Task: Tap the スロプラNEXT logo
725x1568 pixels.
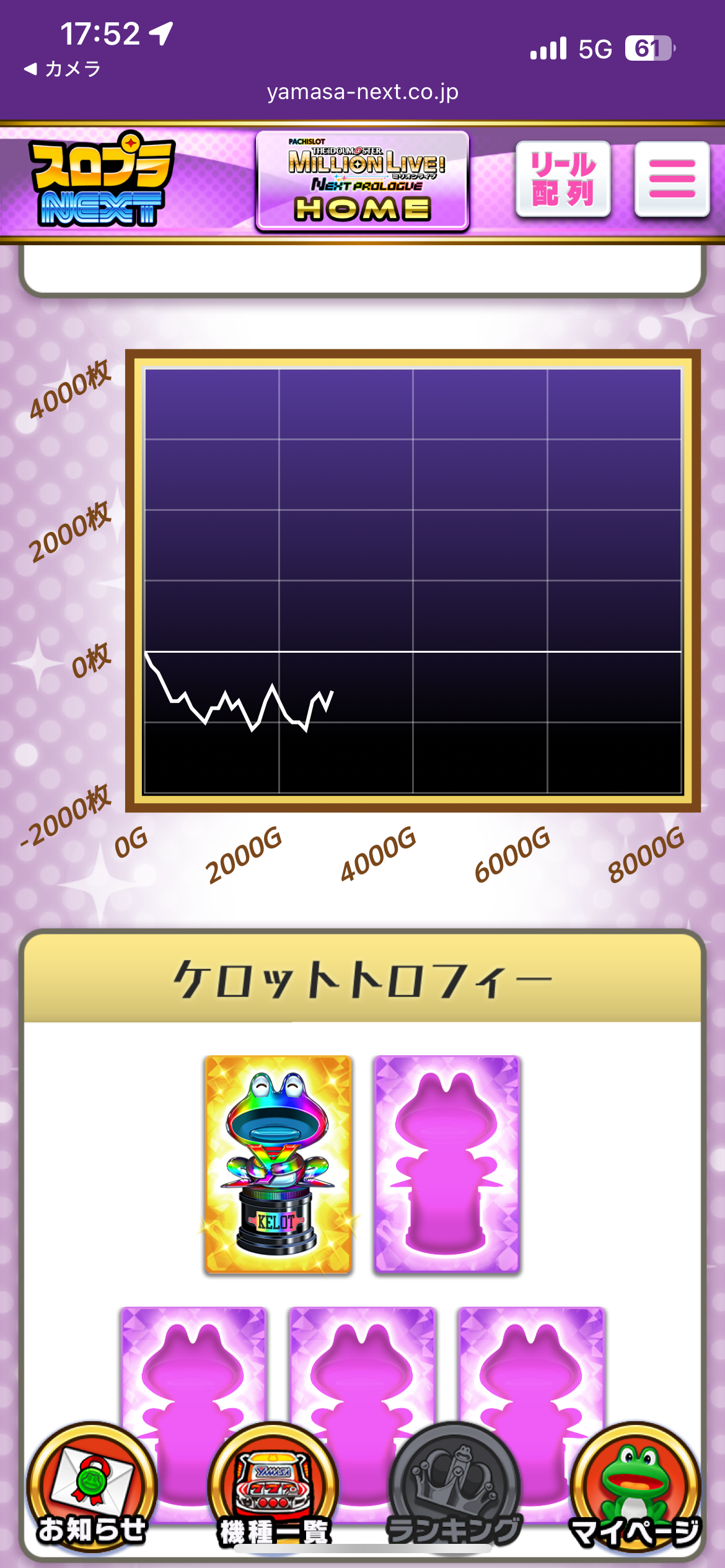Action: point(100,180)
